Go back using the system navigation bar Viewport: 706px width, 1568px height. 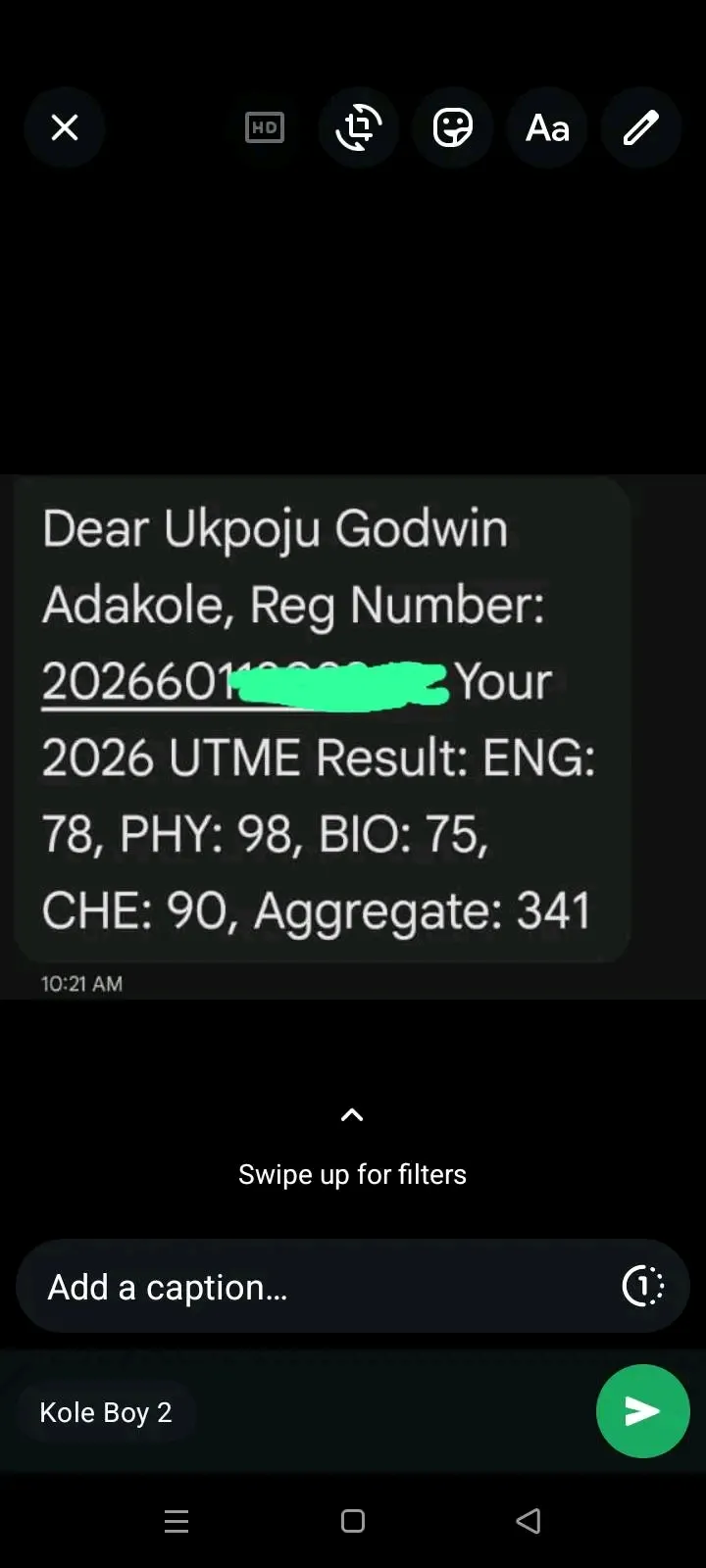pos(529,1521)
